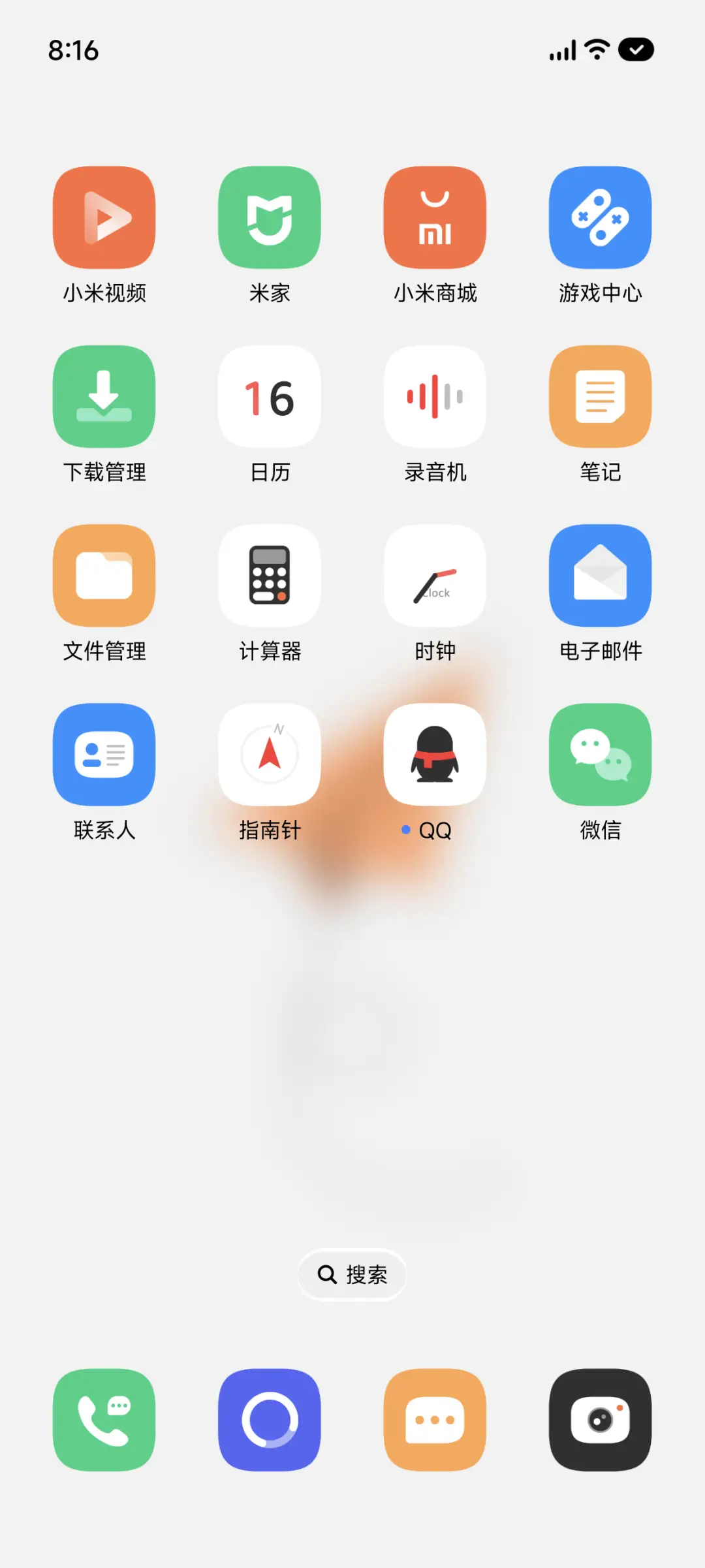Open the Notes (笔记) app
This screenshot has height=1568, width=705.
pos(600,397)
